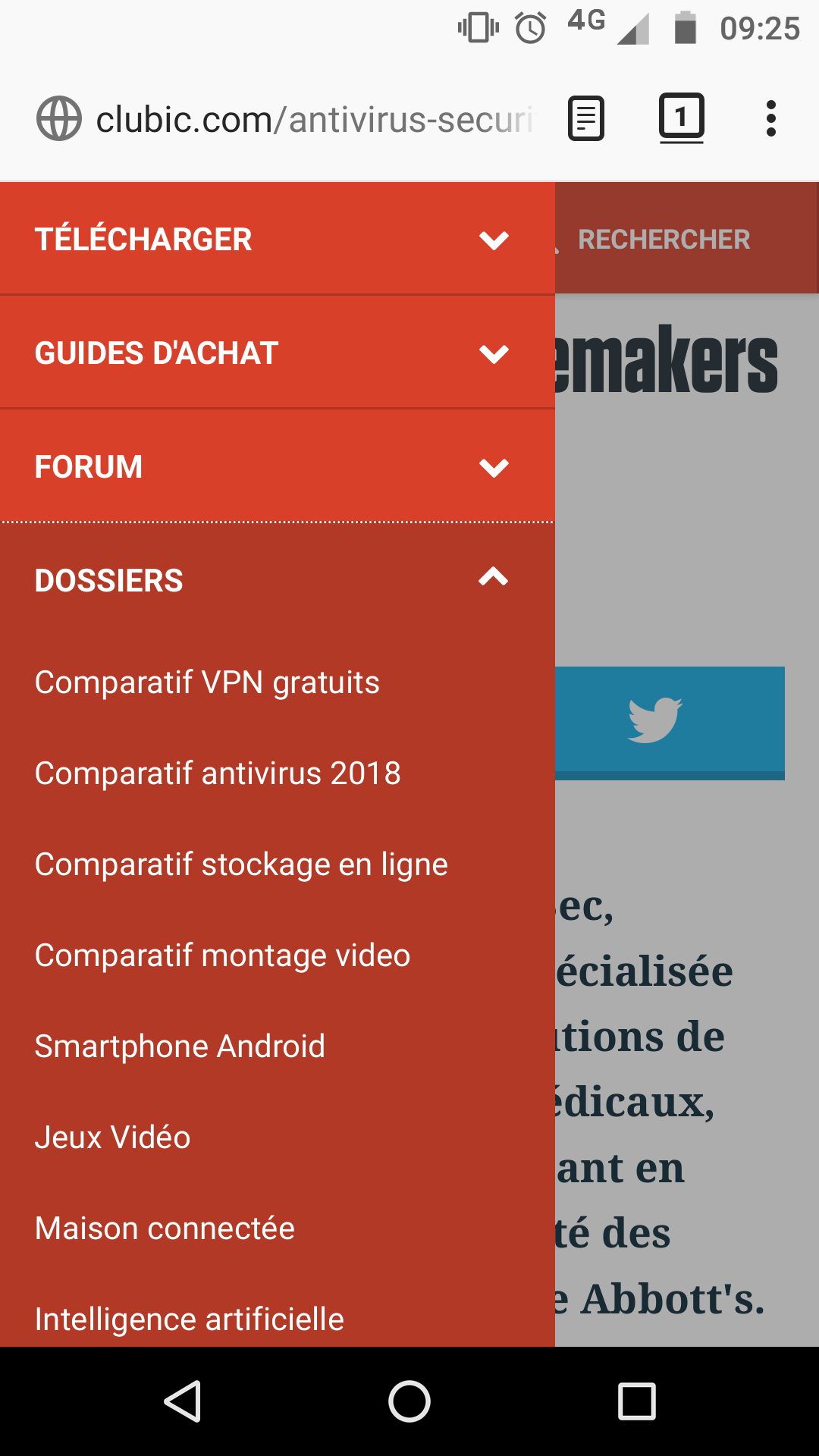Open Comparatif antivirus 2018
Screen dimensions: 819x1456
coord(218,773)
